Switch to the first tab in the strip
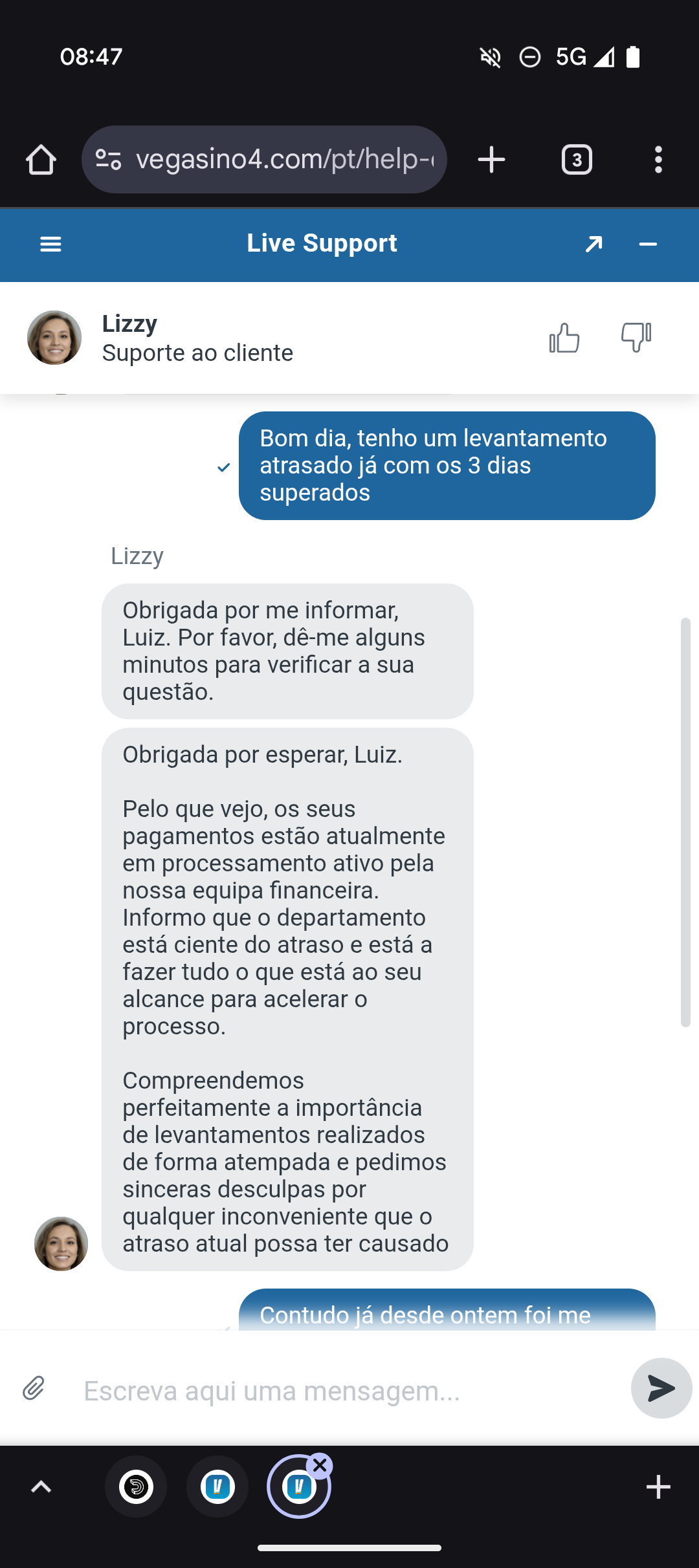699x1568 pixels. coord(136,1487)
